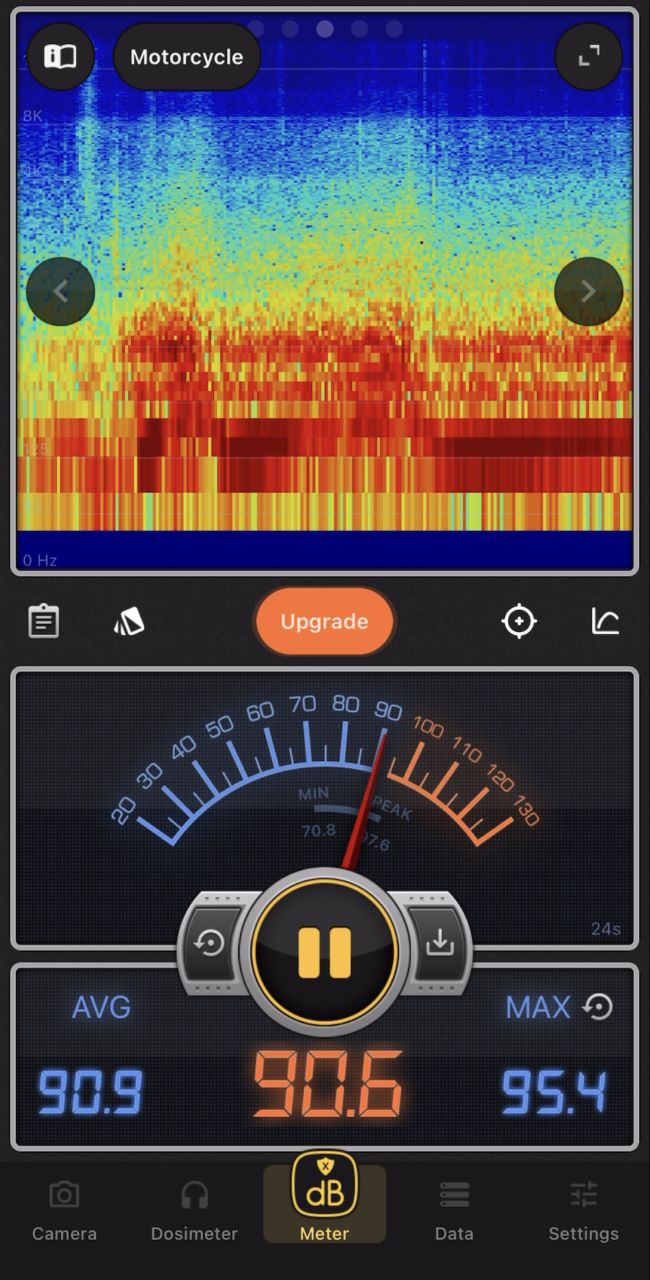Switch to the Dosimeter tab

pyautogui.click(x=194, y=1210)
